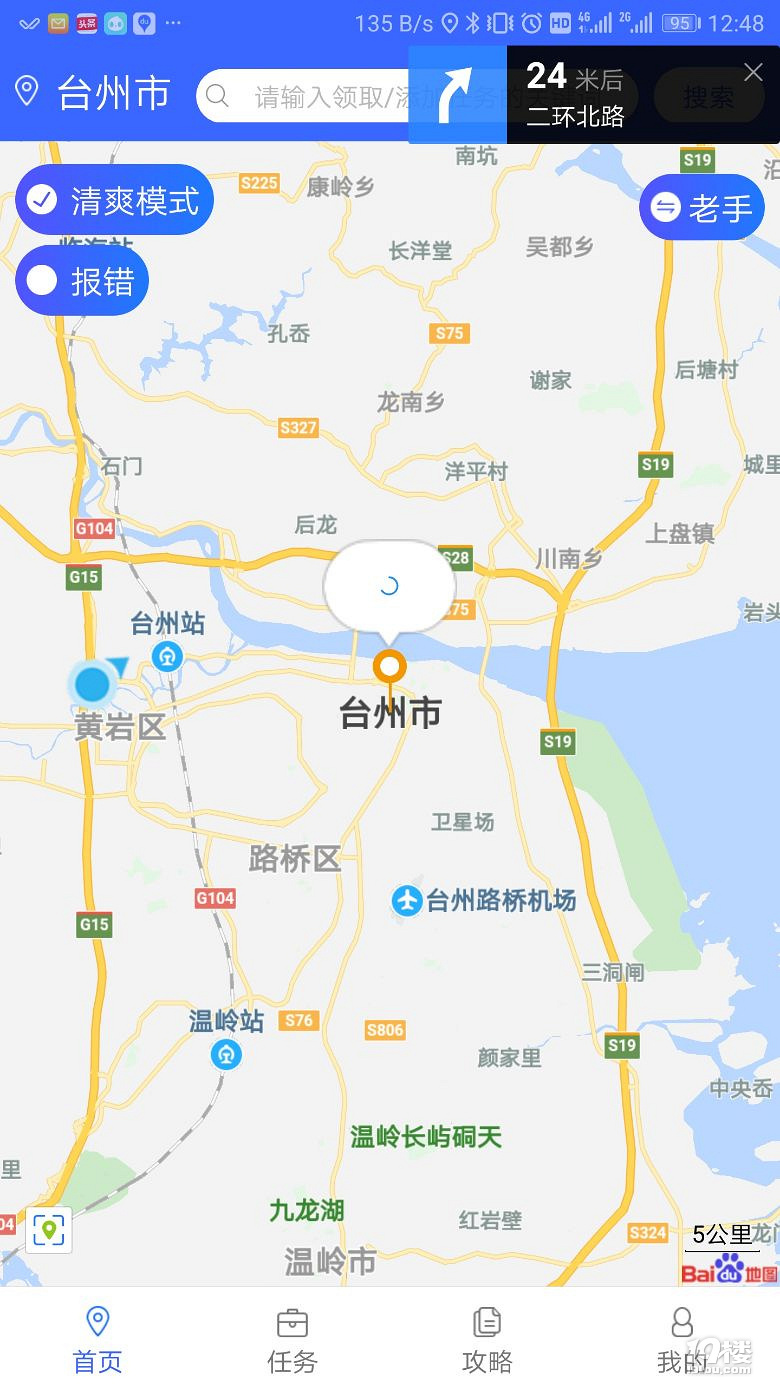
Task: Tap the right-turn arrow navigation icon
Action: click(x=458, y=94)
